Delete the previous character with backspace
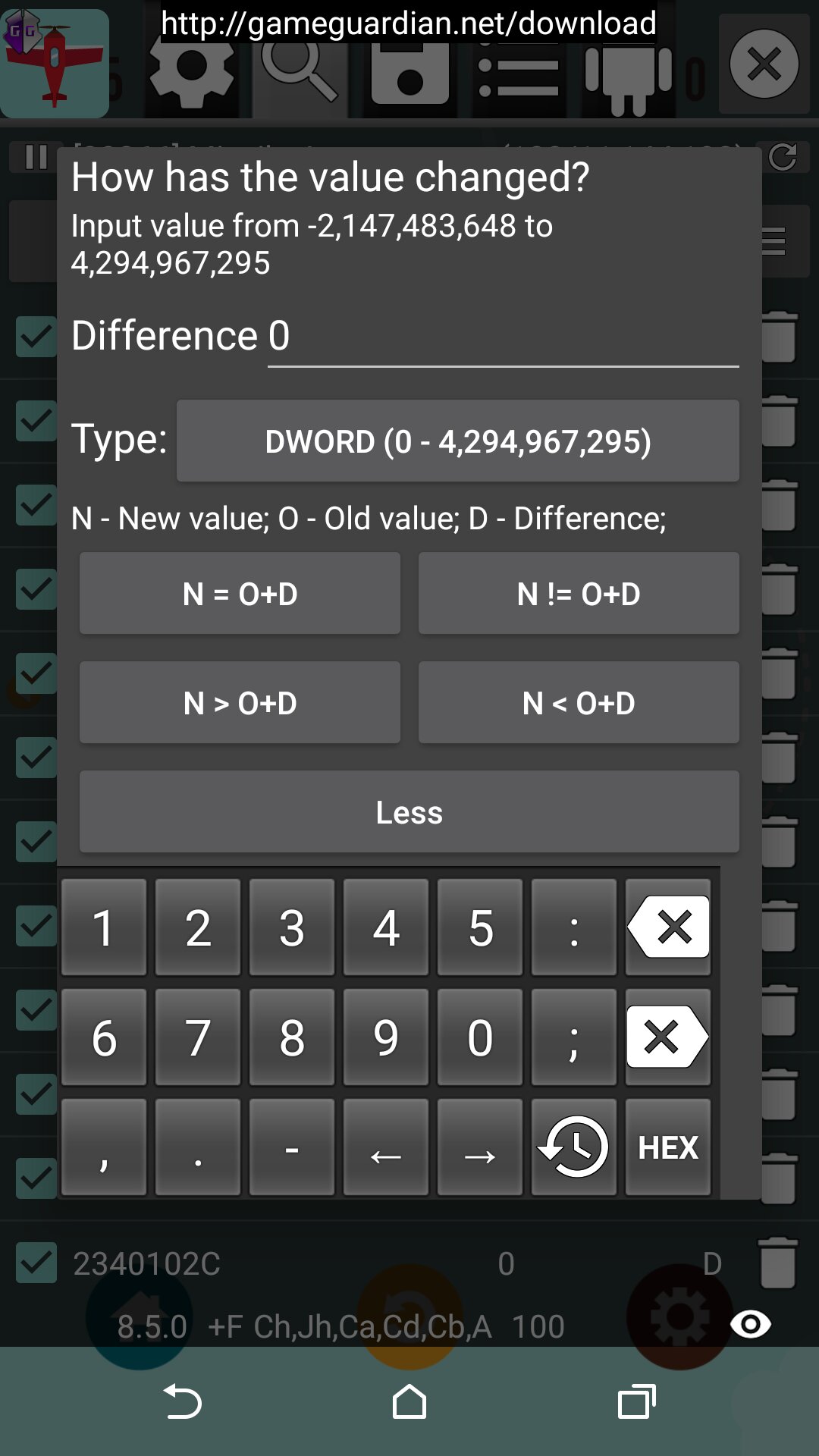This screenshot has height=1456, width=819. tap(668, 927)
